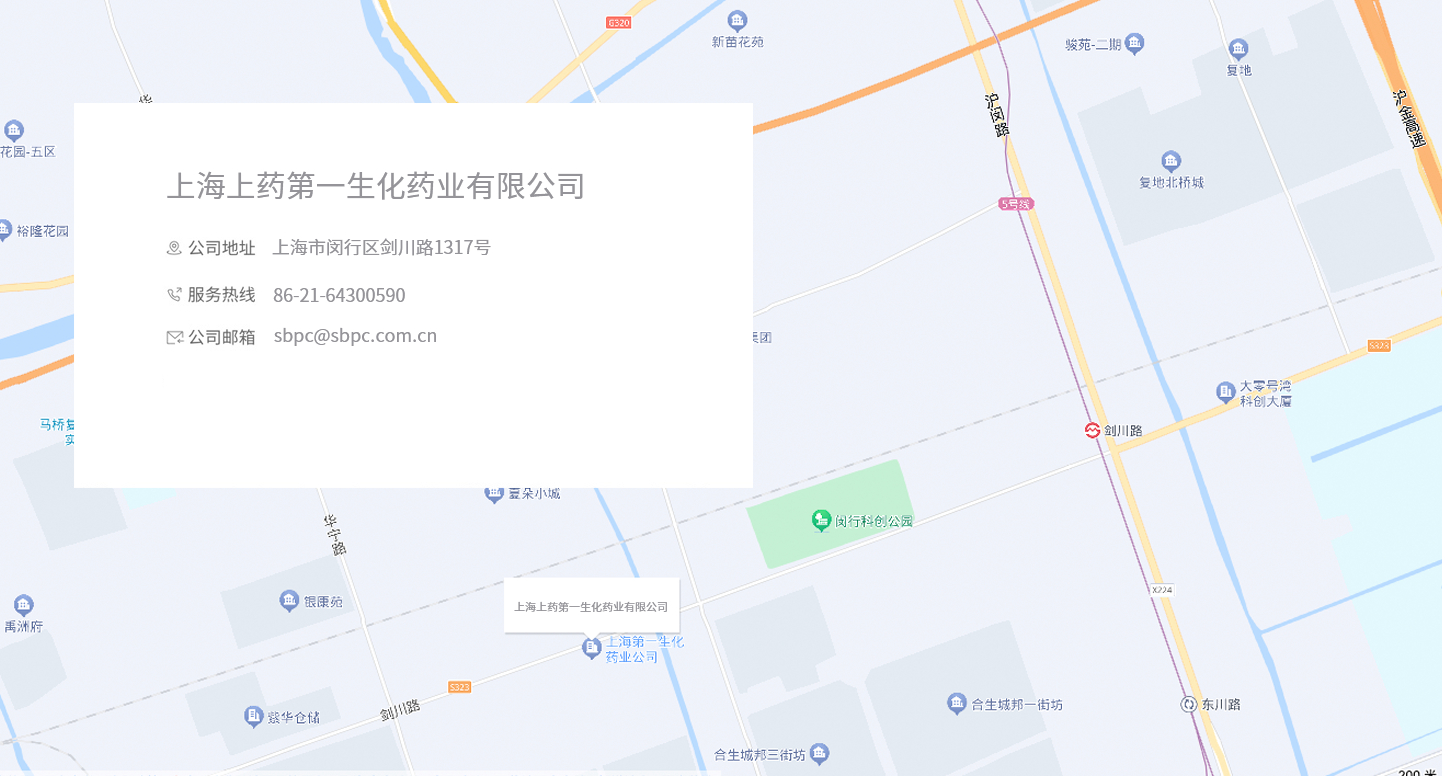The height and width of the screenshot is (776, 1442).
Task: Open the 剑川路 metro station marker
Action: coord(1092,430)
